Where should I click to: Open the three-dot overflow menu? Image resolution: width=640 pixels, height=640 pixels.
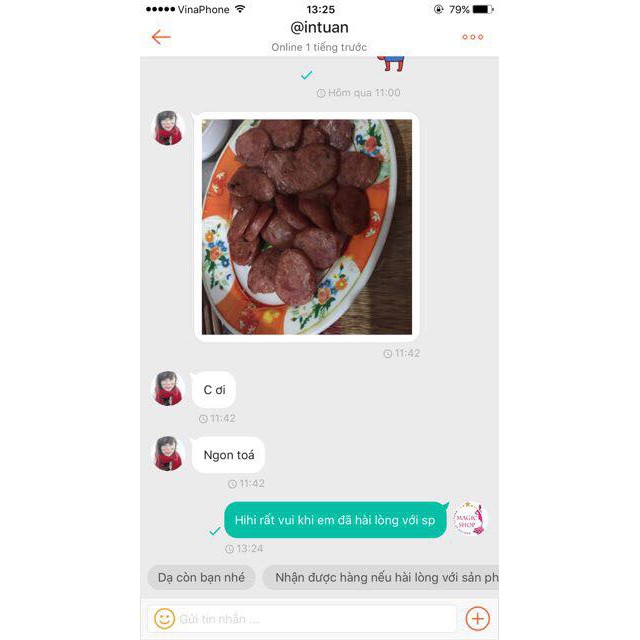click(x=472, y=37)
